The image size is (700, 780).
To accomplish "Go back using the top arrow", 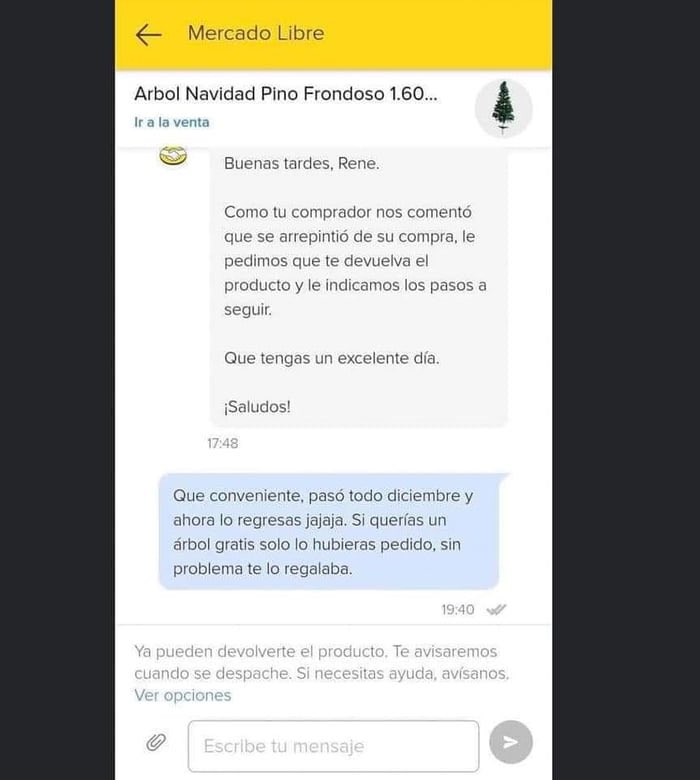I will [149, 34].
